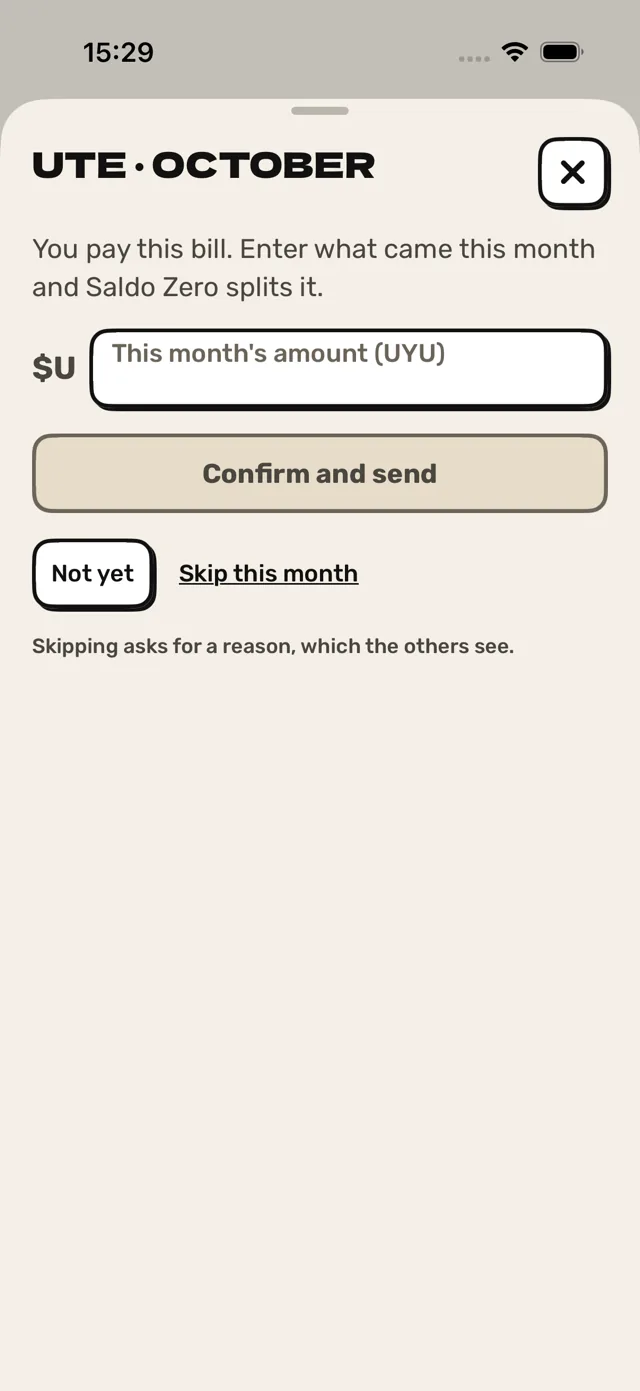Choose Not yet

pos(94,574)
